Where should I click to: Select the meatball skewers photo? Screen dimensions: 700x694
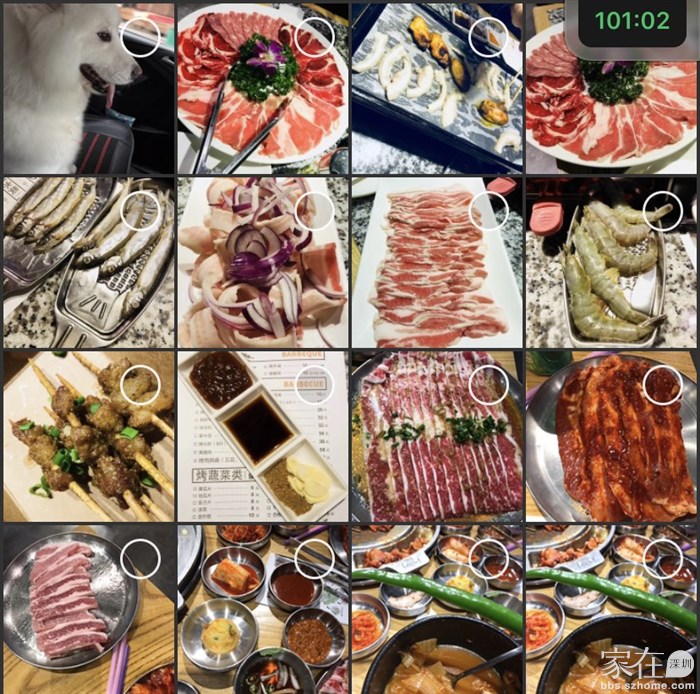[140, 385]
